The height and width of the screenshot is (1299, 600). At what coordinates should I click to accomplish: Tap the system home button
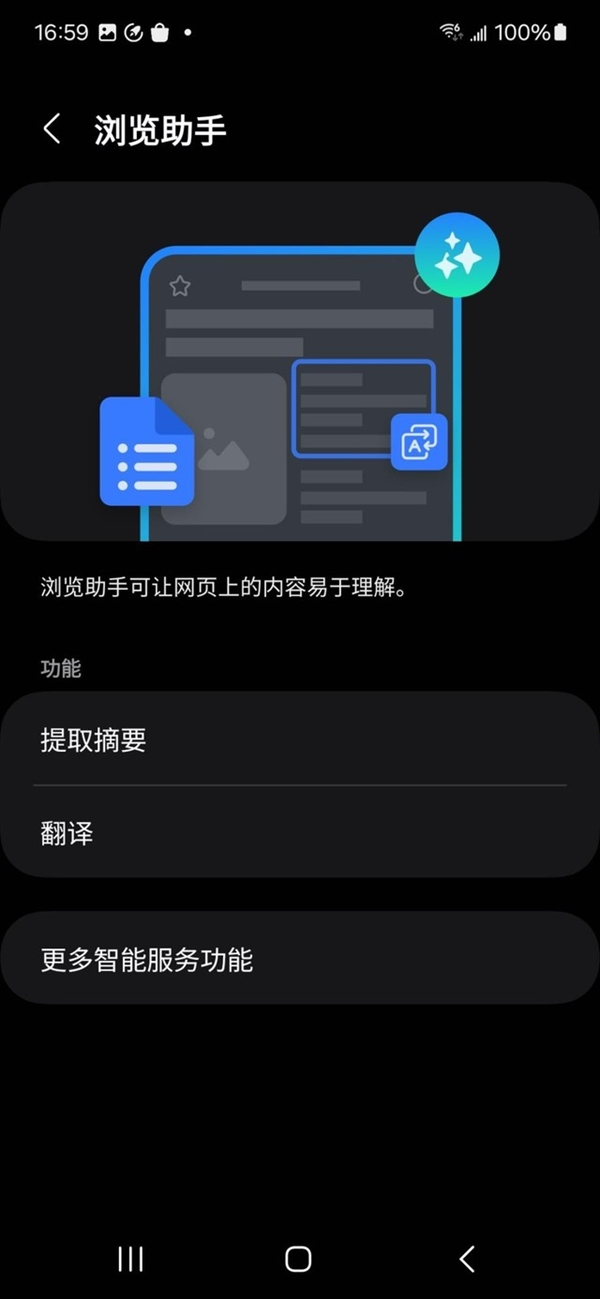tap(298, 1258)
